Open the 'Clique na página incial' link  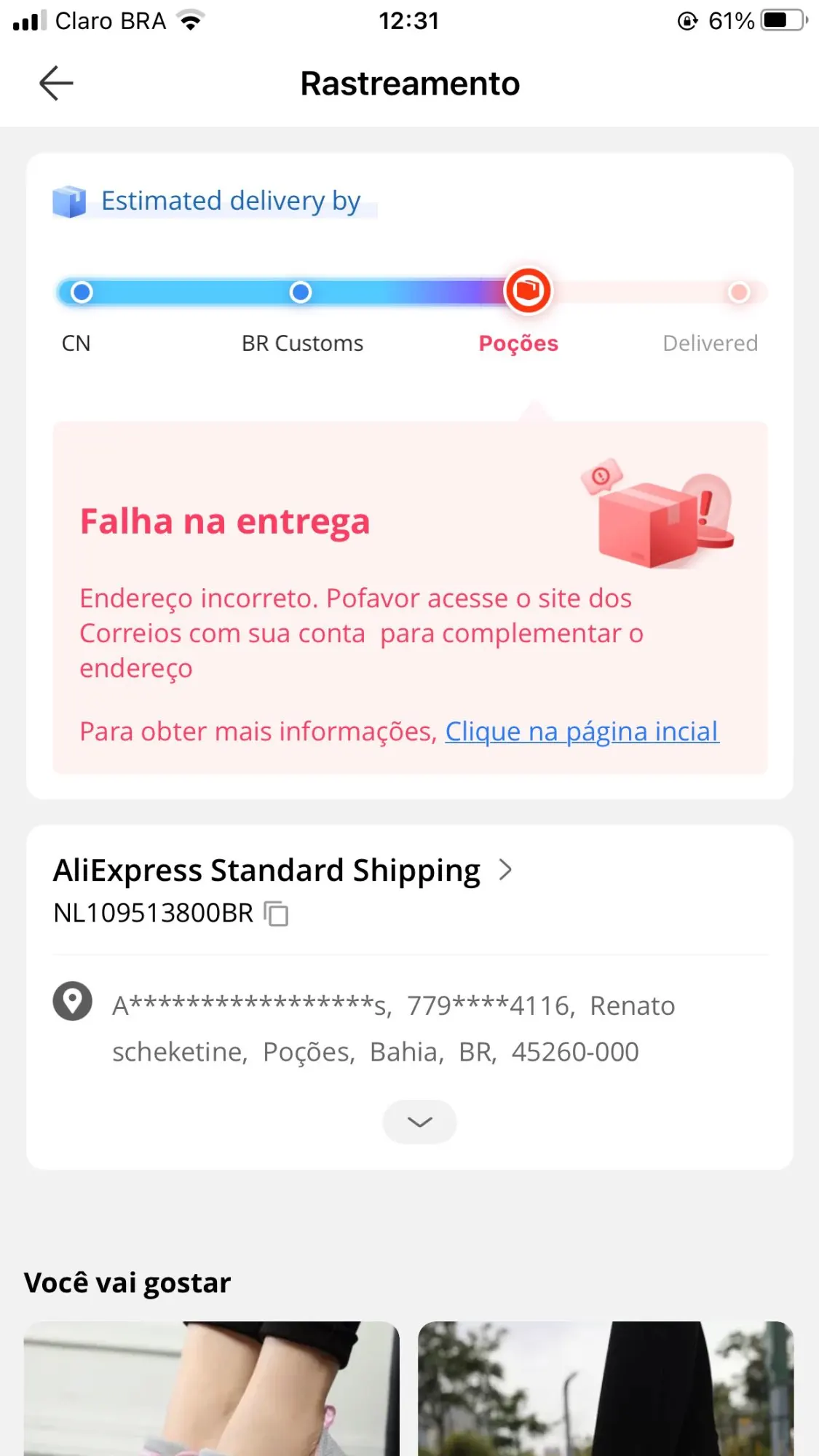pyautogui.click(x=582, y=732)
